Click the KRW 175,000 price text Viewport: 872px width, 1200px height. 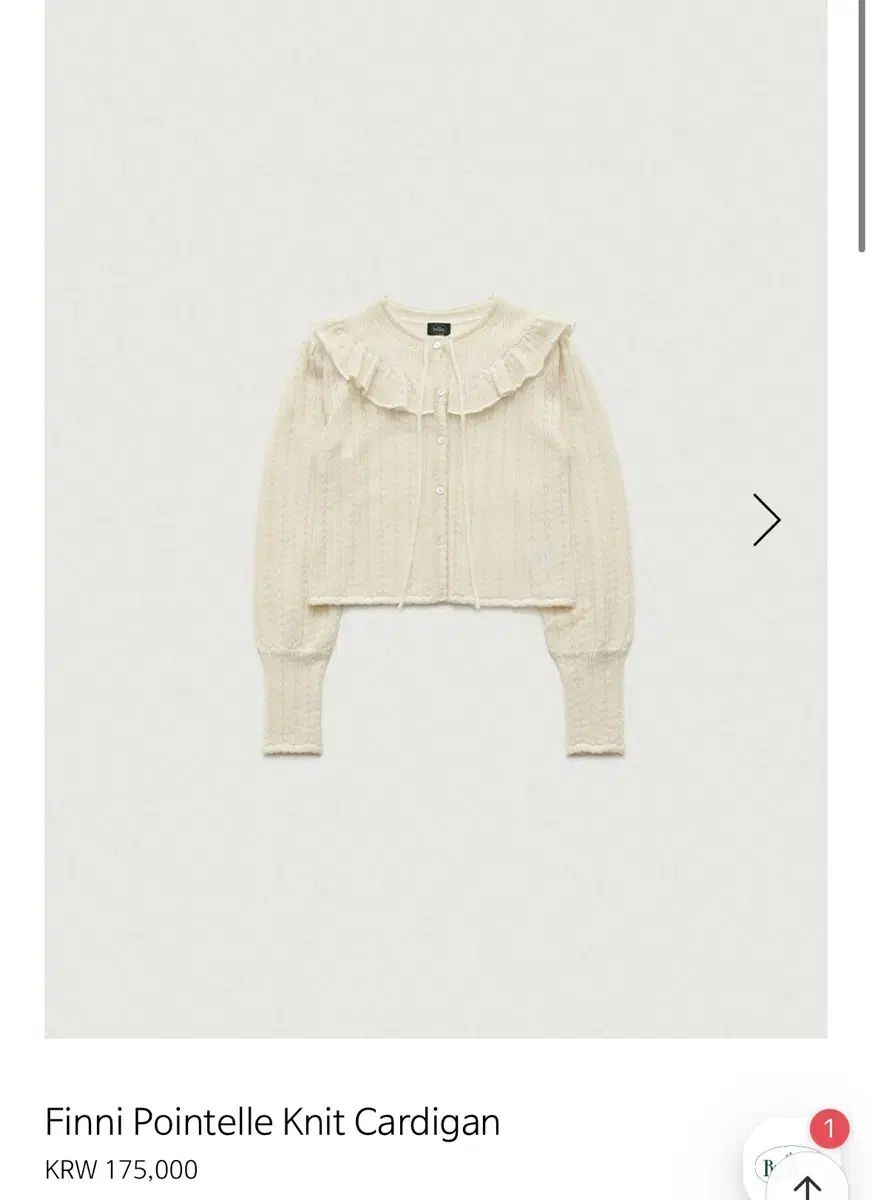pyautogui.click(x=120, y=1166)
